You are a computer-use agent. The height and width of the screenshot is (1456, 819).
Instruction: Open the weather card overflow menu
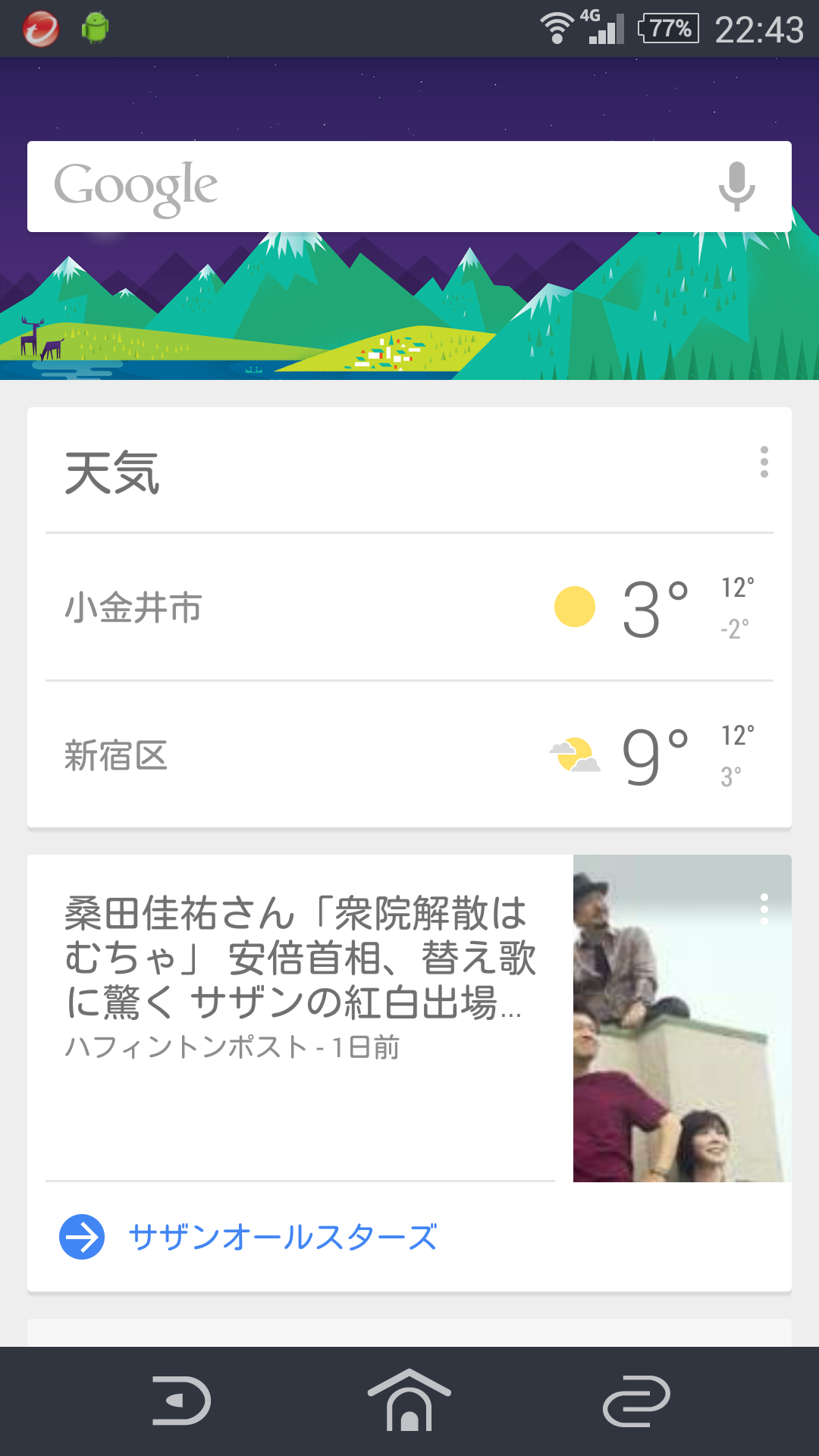(764, 462)
